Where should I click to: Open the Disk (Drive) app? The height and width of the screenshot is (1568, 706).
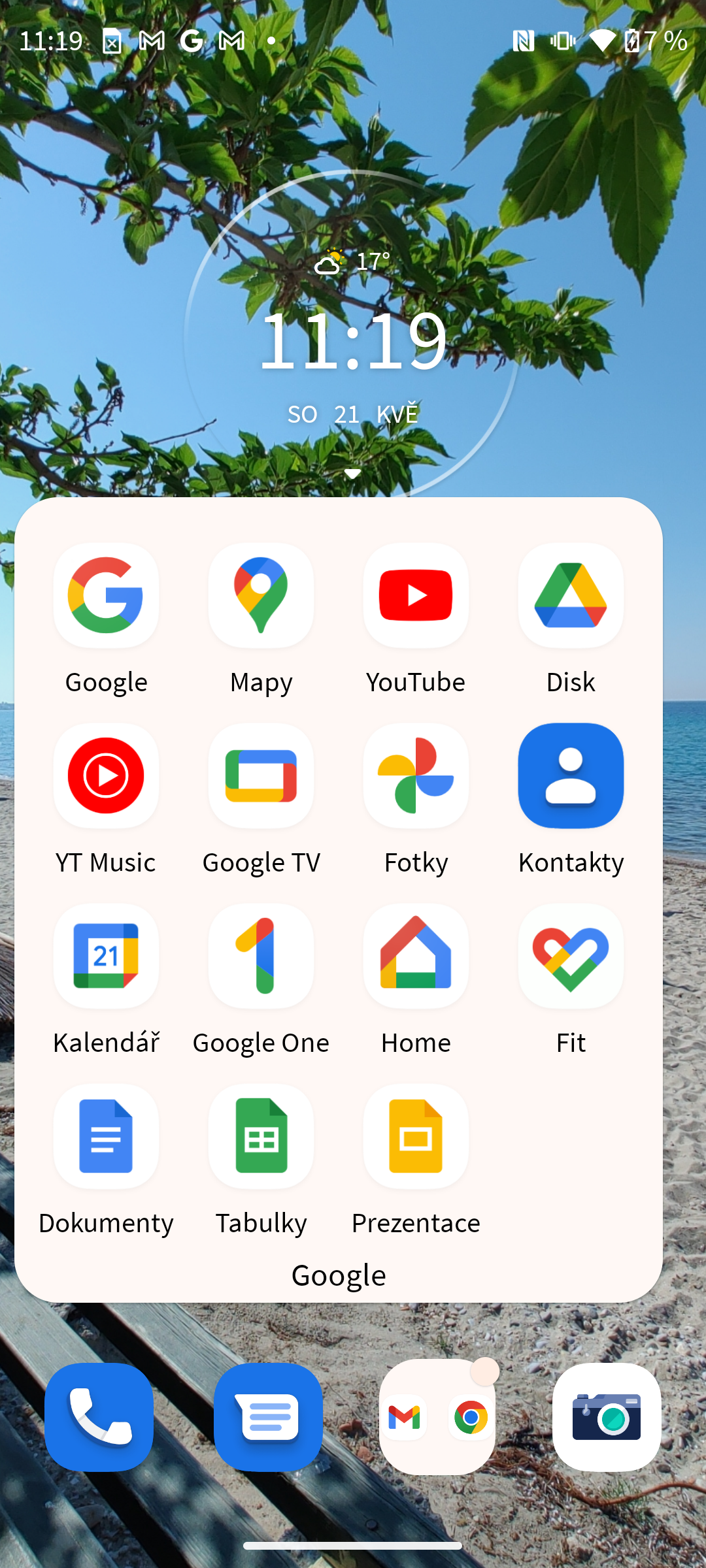tap(571, 596)
